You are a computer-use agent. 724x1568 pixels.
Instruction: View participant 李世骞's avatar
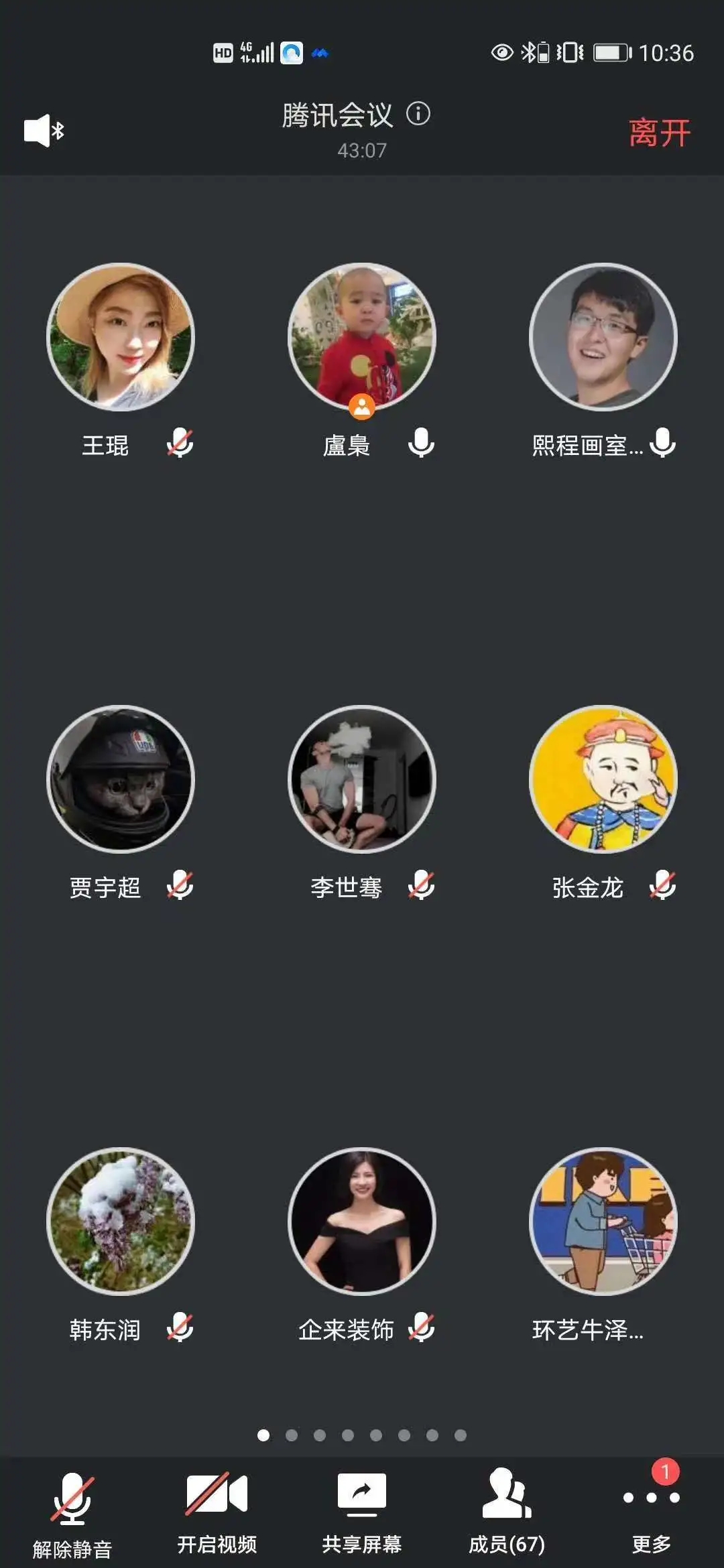pyautogui.click(x=362, y=779)
